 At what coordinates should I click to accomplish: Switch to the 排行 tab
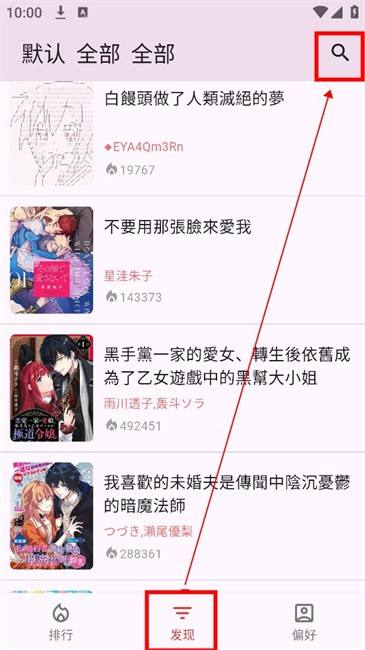coord(61,621)
